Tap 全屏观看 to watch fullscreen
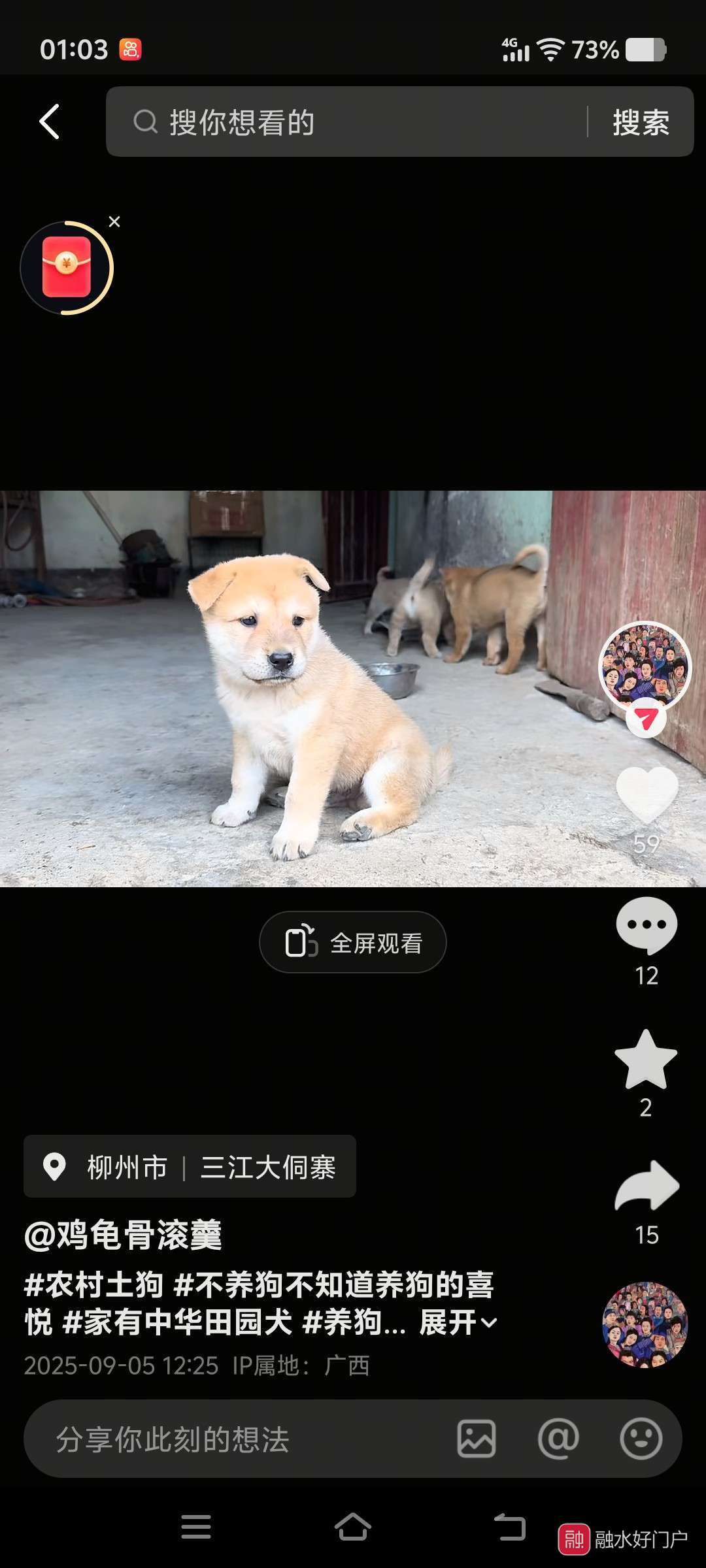 click(353, 942)
